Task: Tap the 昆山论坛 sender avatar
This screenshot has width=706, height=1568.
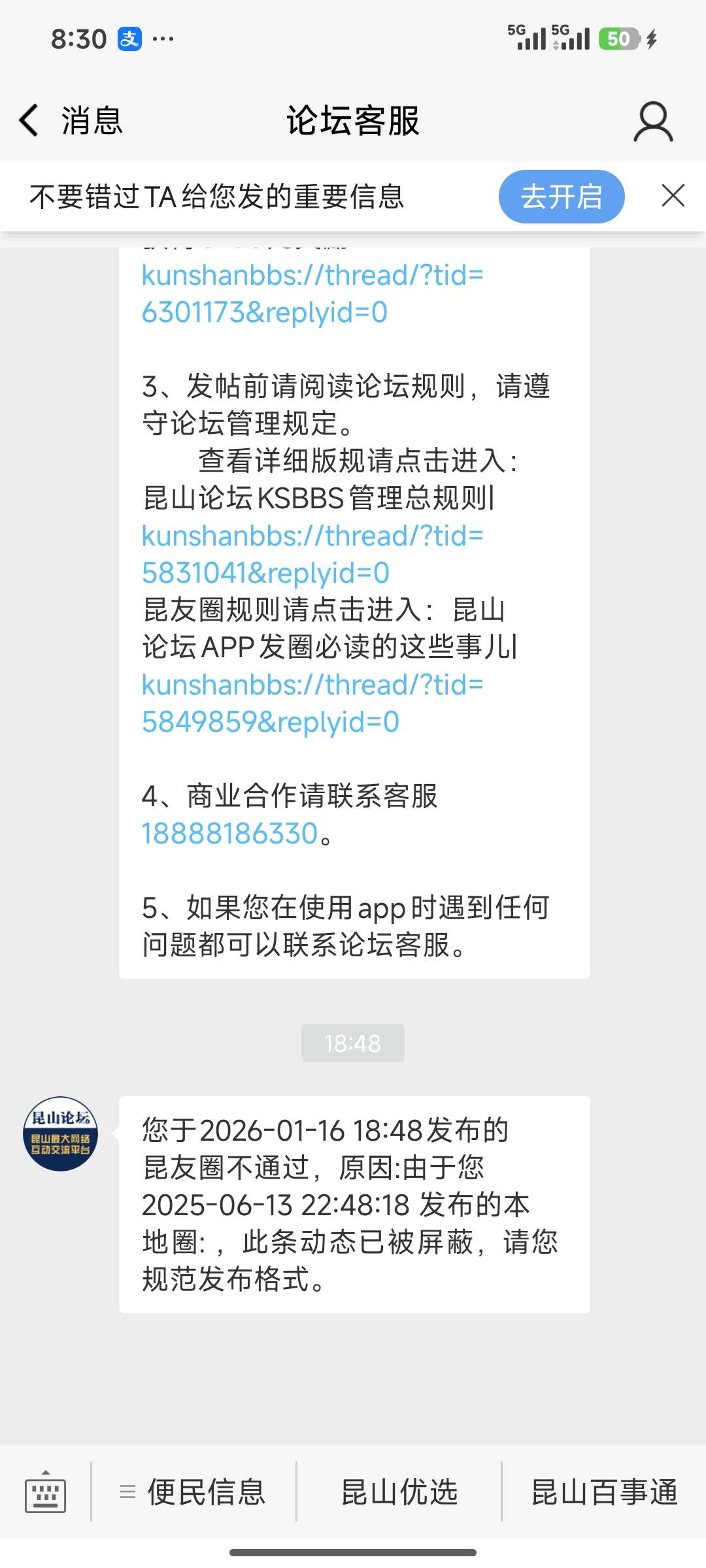Action: point(61,1134)
